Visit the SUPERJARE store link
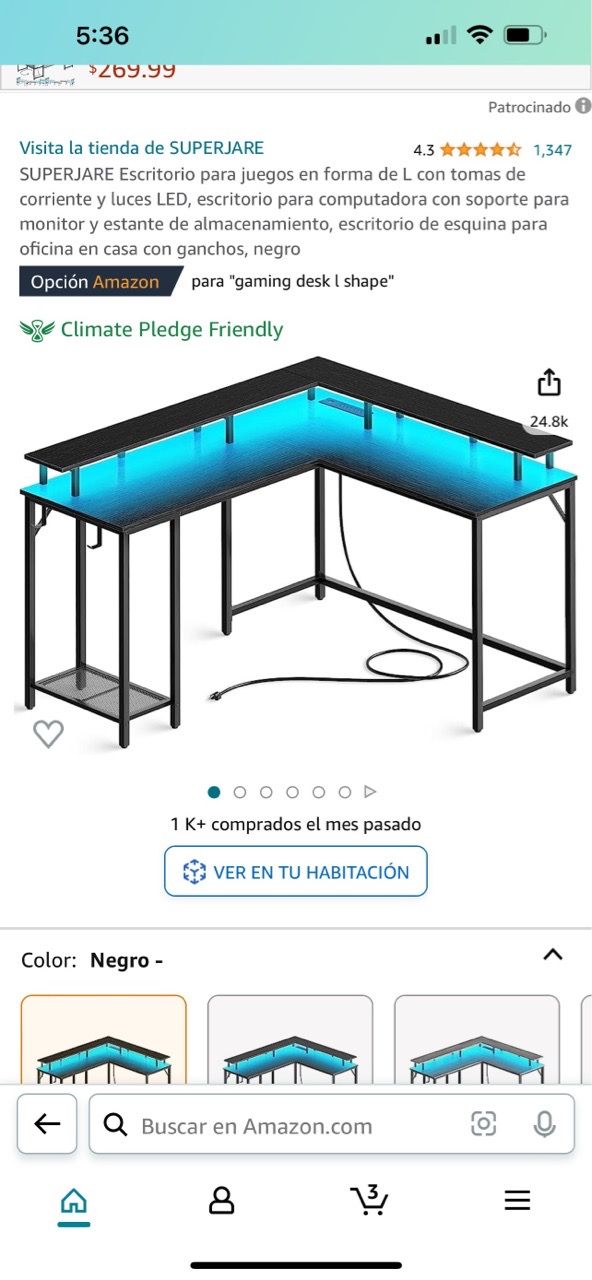This screenshot has height=1280, width=592. [142, 148]
